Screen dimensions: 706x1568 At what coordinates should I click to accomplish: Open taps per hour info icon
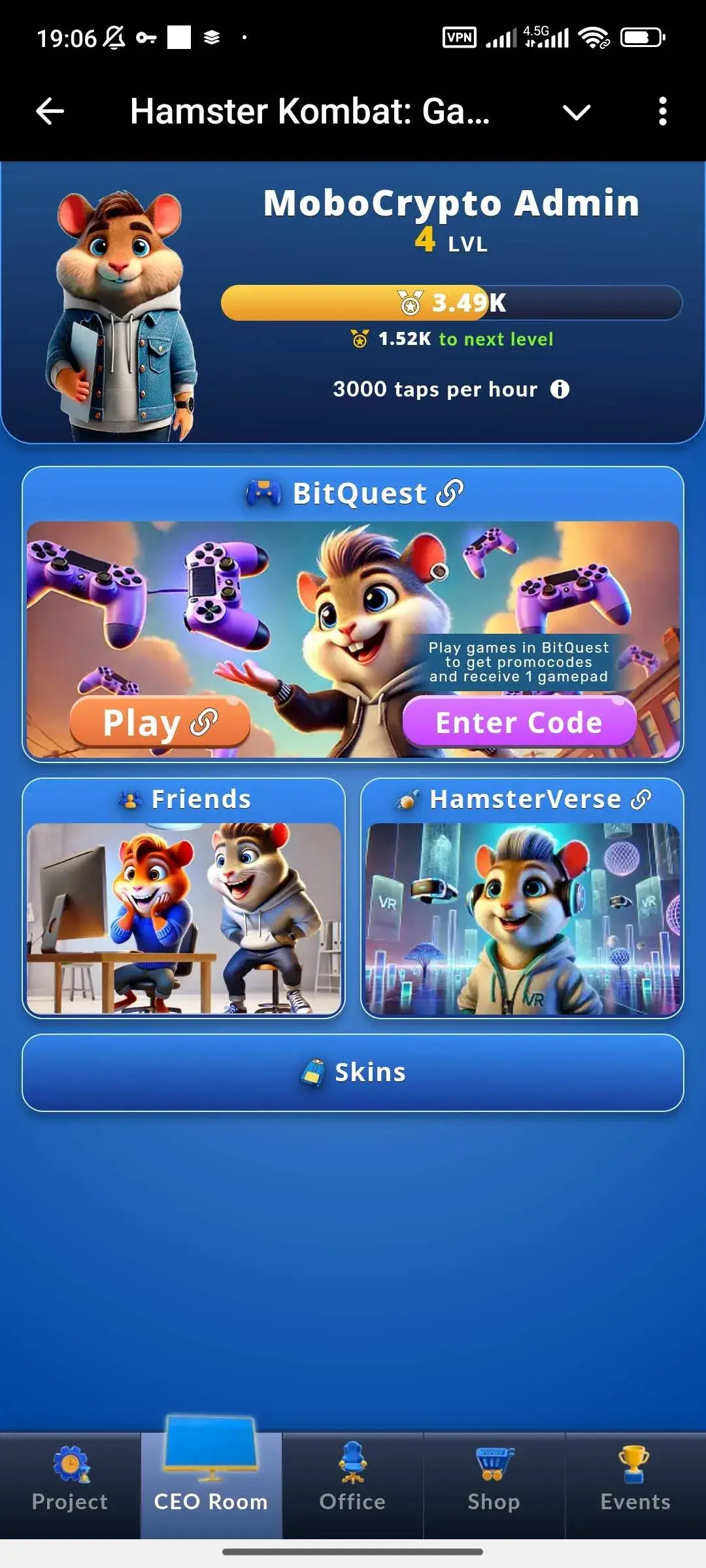point(560,389)
